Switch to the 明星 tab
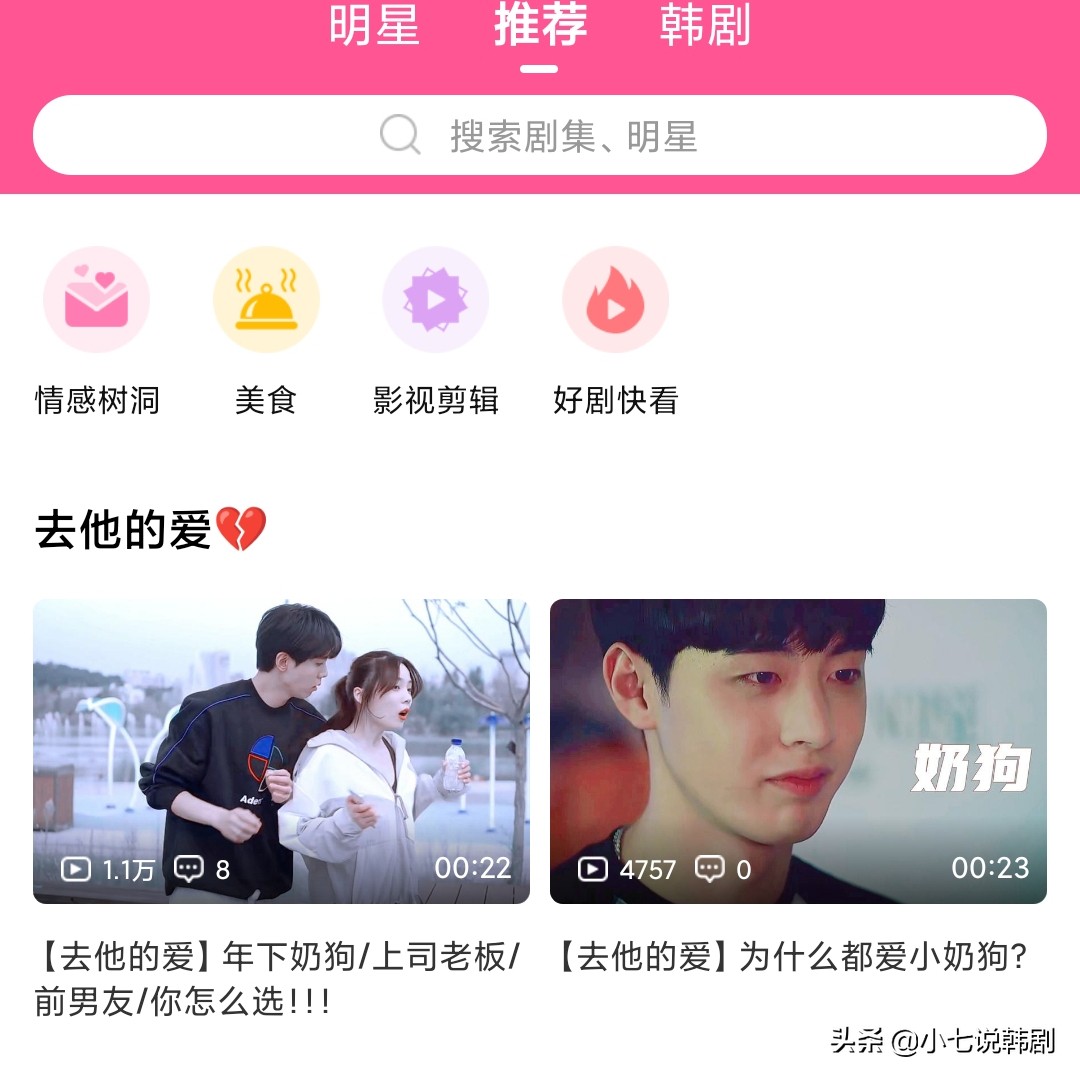 click(x=374, y=27)
